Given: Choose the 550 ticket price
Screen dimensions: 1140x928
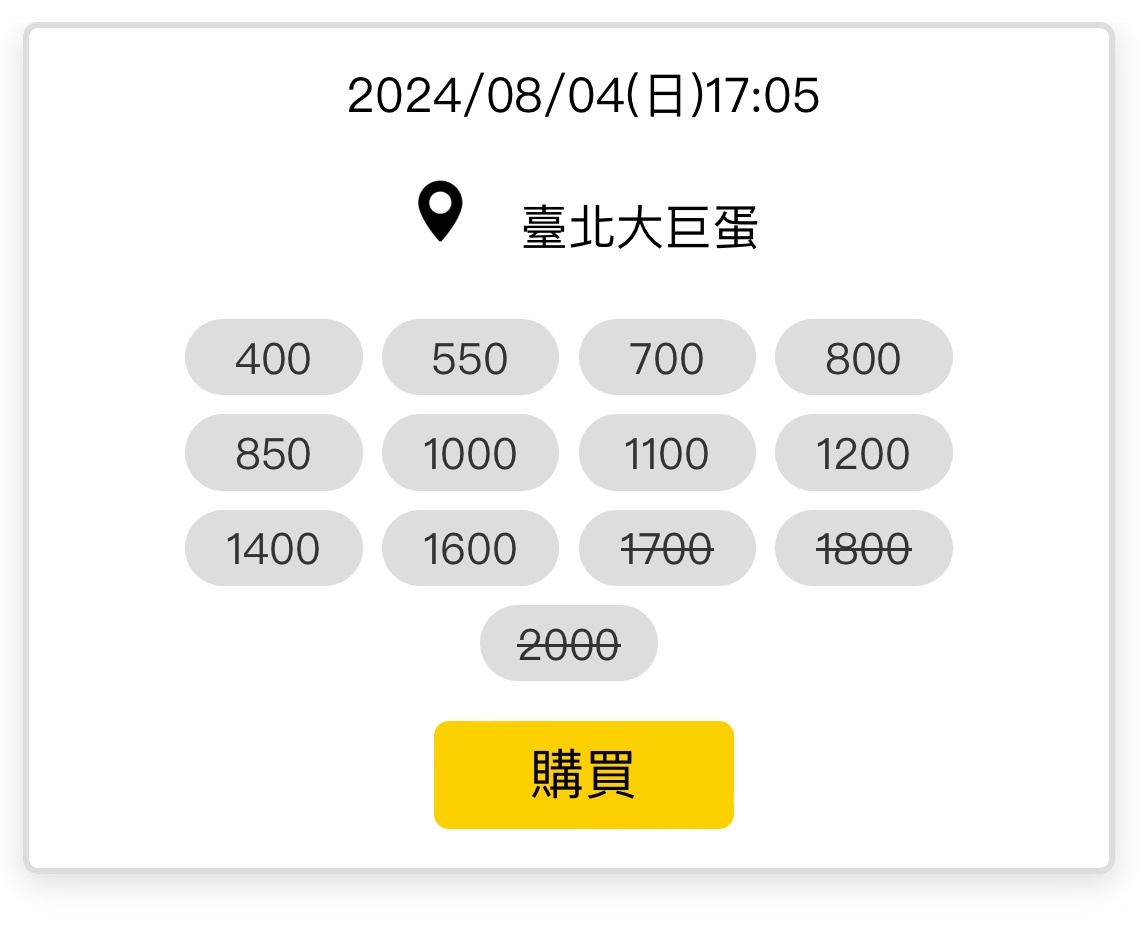Looking at the screenshot, I should coord(470,358).
